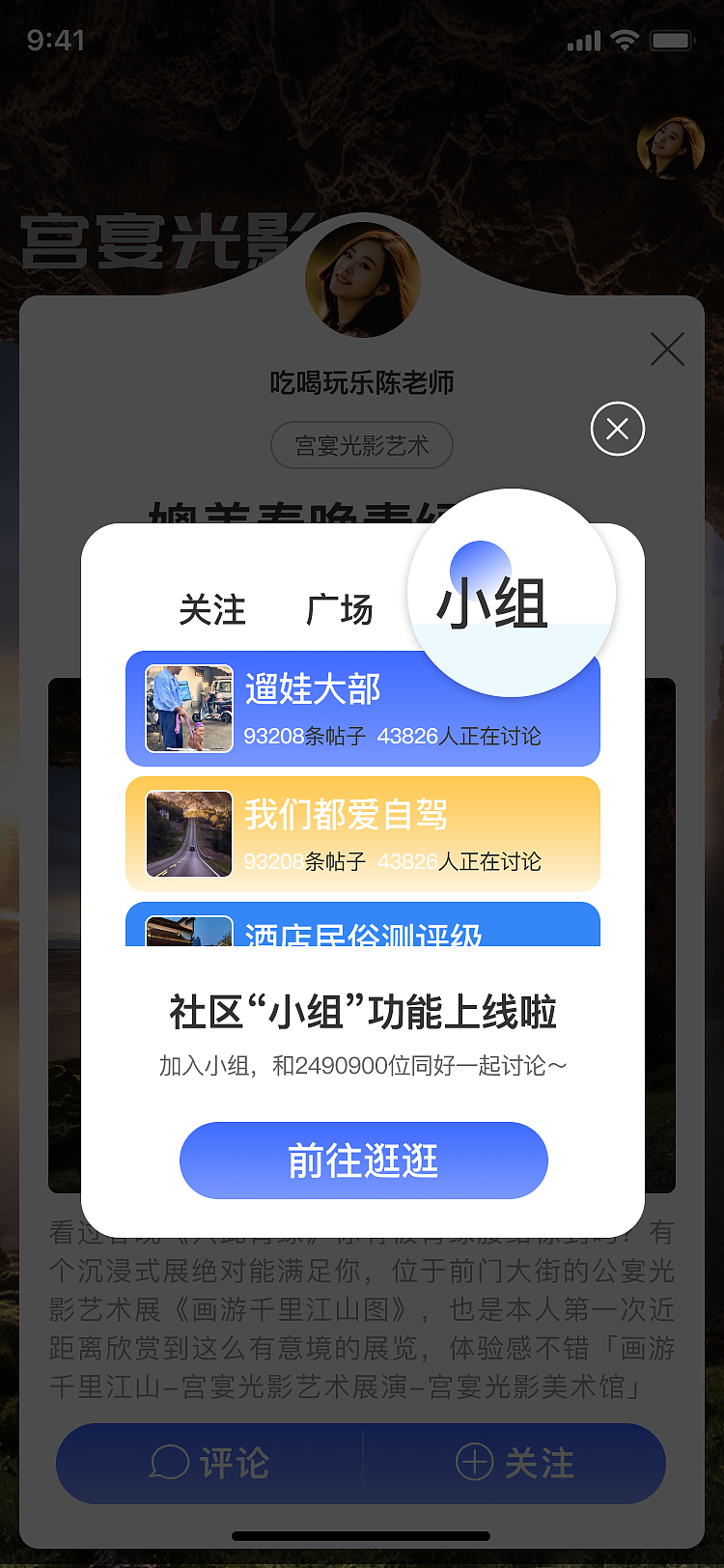Tap the plus follow icon in bottom bar

[x=474, y=1464]
